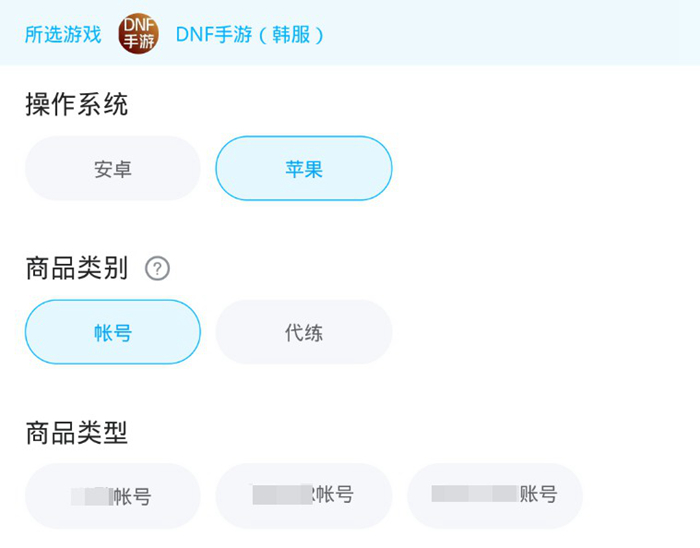Open the help icon beside 商品类别
Image resolution: width=700 pixels, height=548 pixels.
157,268
